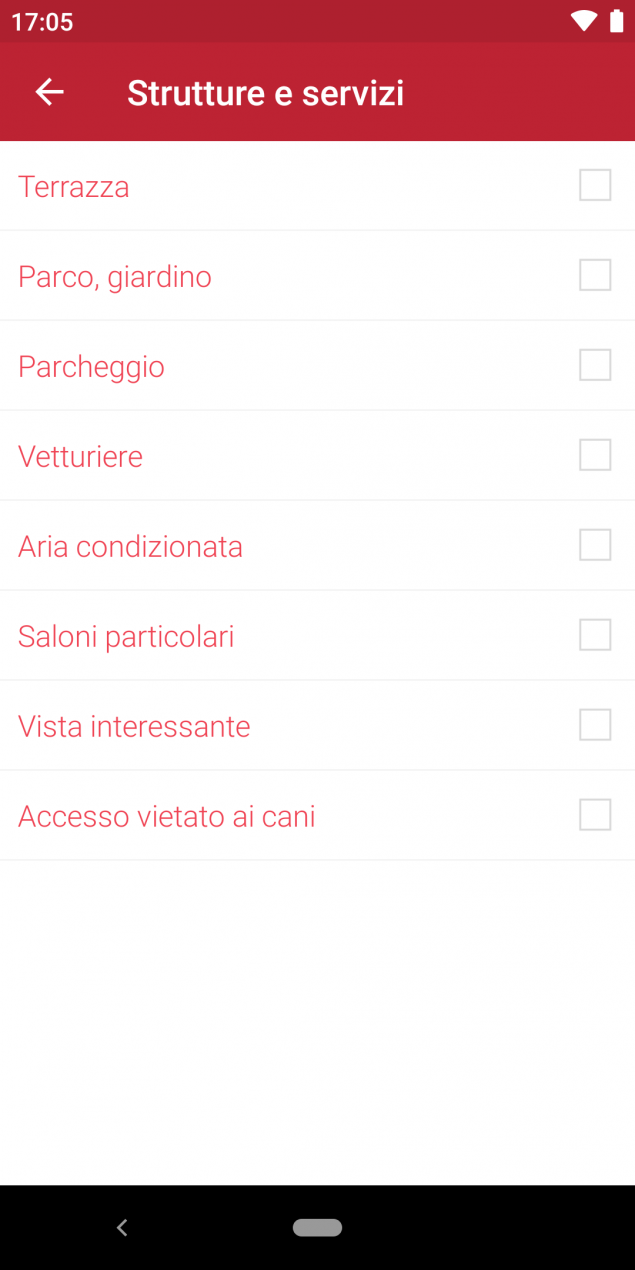Tap the system home pill
This screenshot has height=1270, width=635.
317,1227
